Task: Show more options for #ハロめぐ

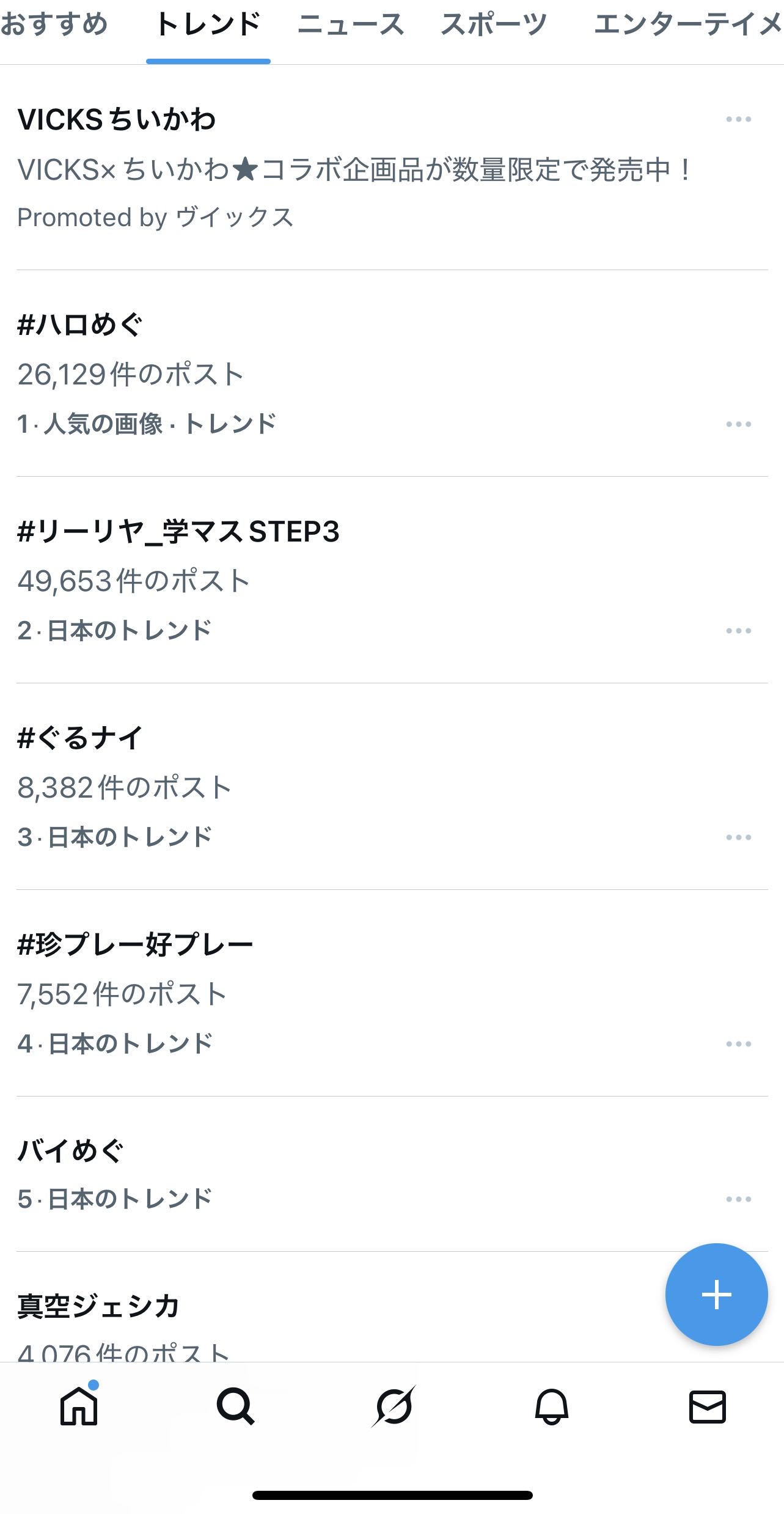Action: [x=738, y=424]
